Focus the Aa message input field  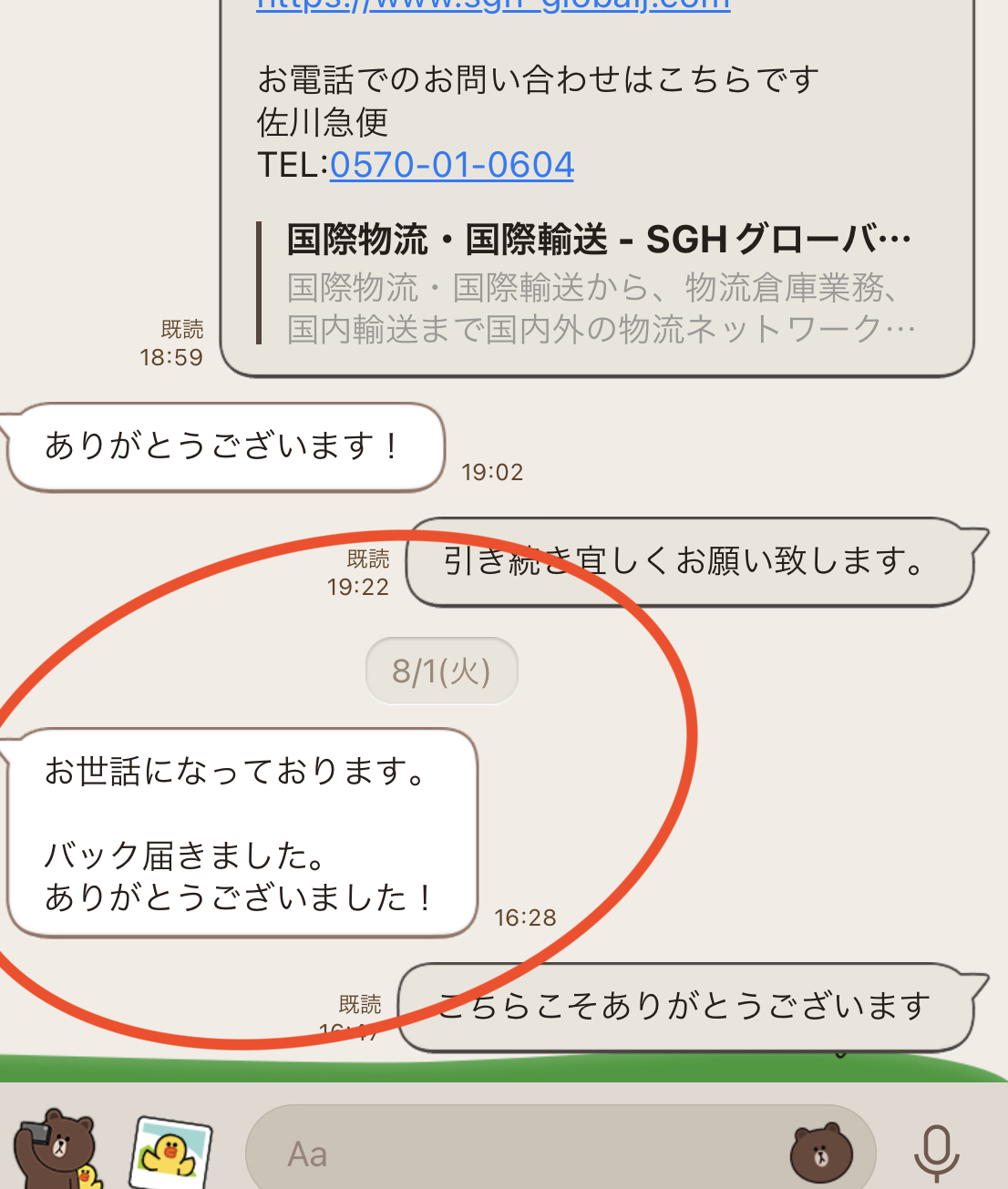[x=510, y=1154]
